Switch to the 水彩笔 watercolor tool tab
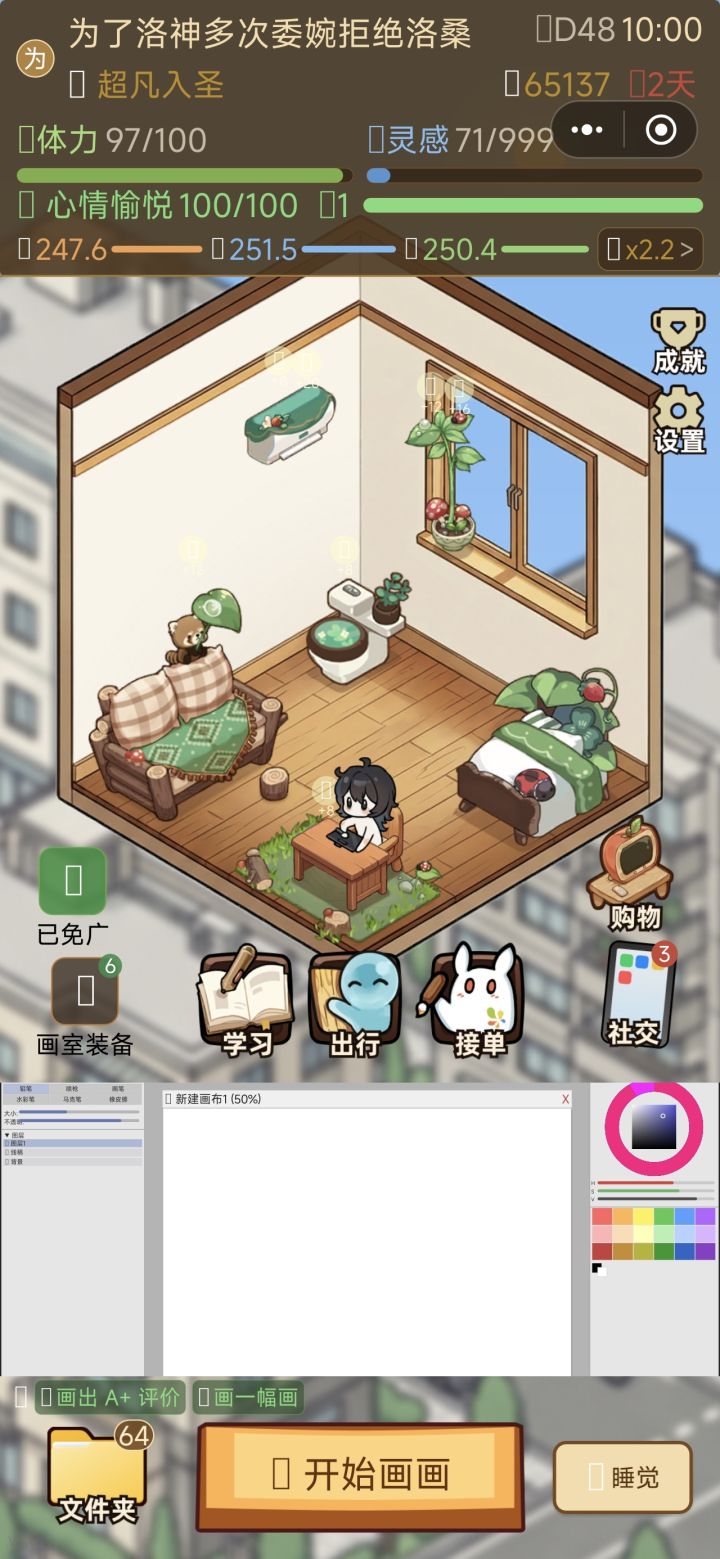The width and height of the screenshot is (720, 1559). coord(28,1100)
